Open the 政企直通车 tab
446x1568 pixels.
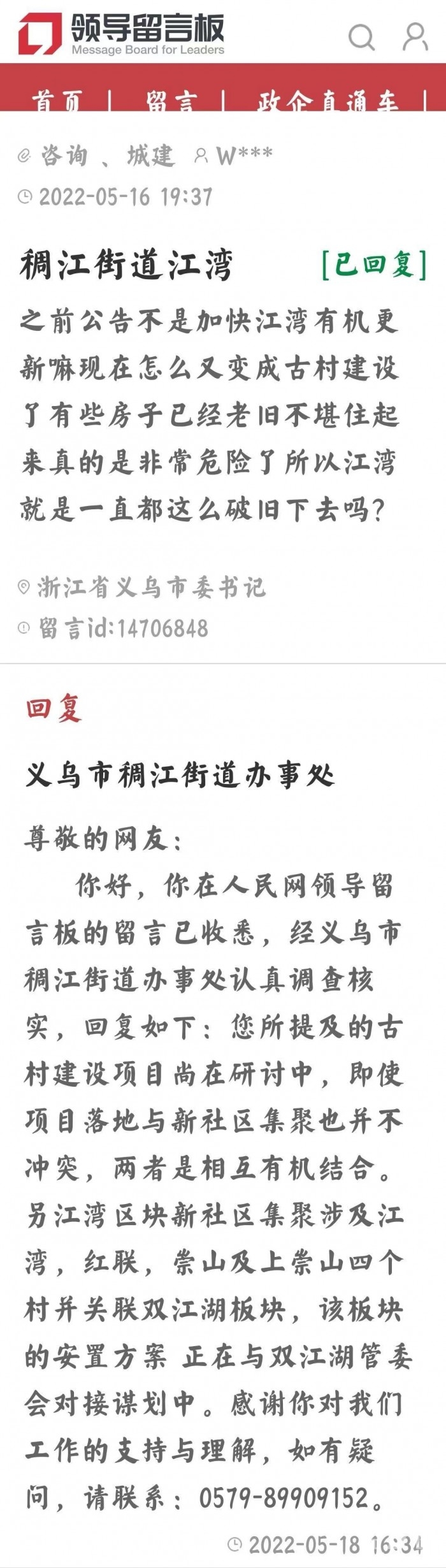pyautogui.click(x=327, y=101)
